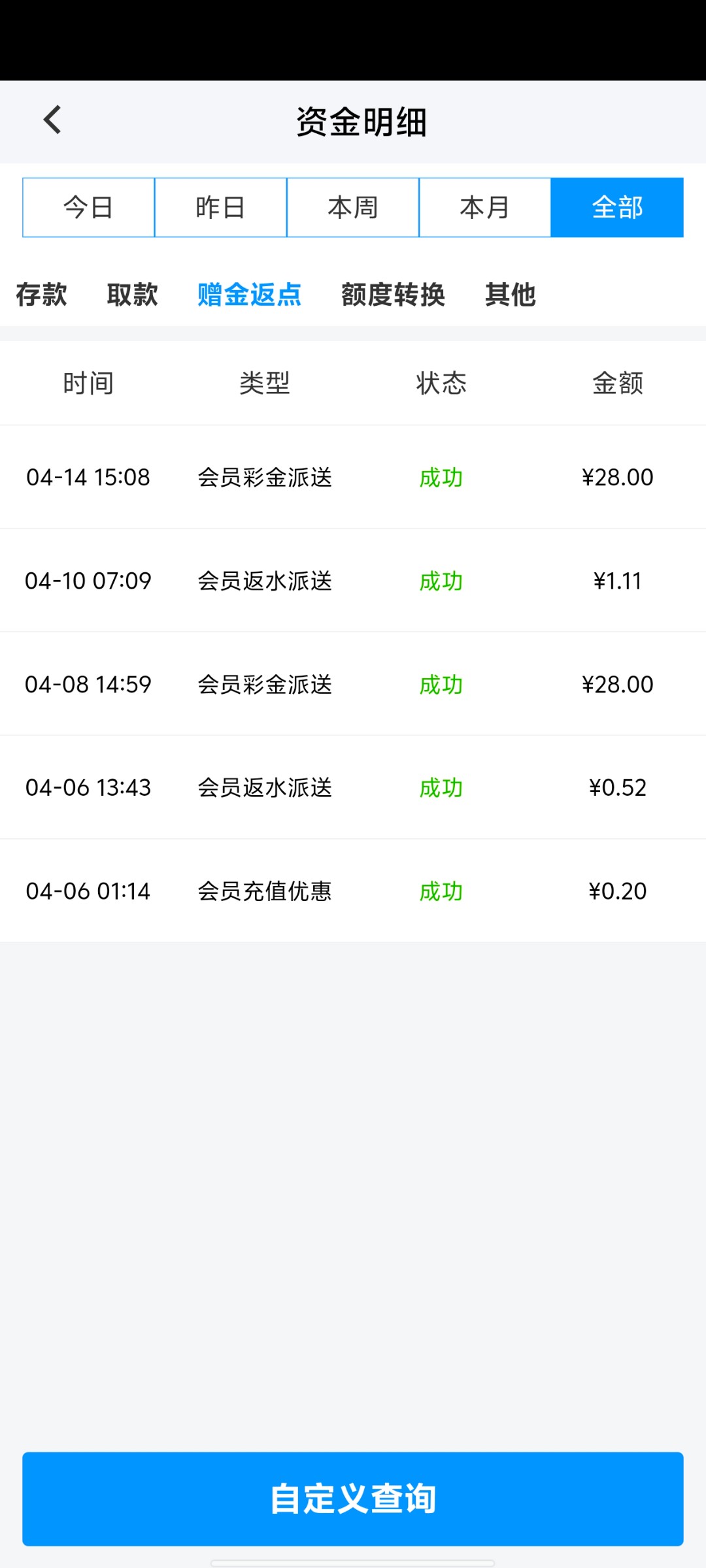The height and width of the screenshot is (1568, 706).
Task: Filter records by 本周
Action: tap(353, 207)
